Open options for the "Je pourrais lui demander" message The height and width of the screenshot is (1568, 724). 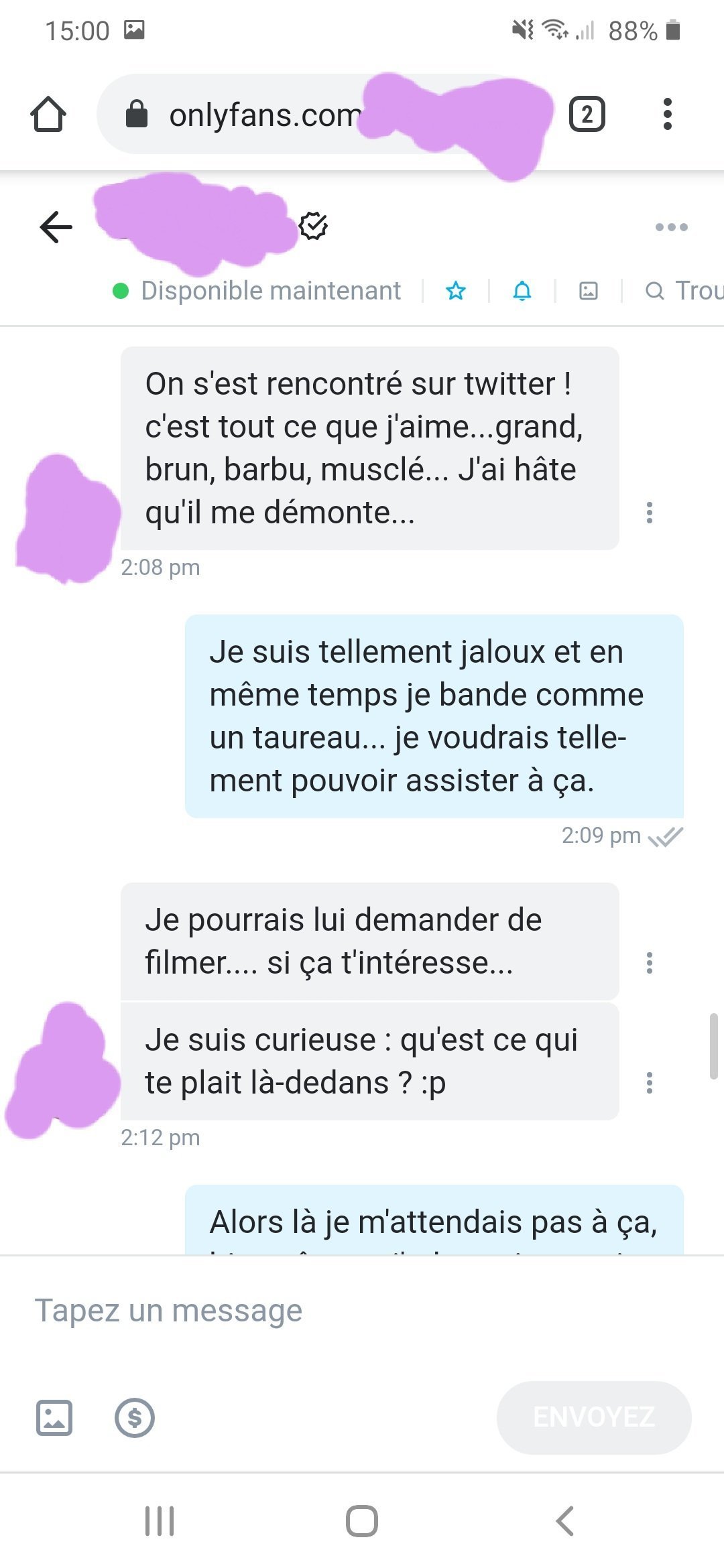coord(649,963)
